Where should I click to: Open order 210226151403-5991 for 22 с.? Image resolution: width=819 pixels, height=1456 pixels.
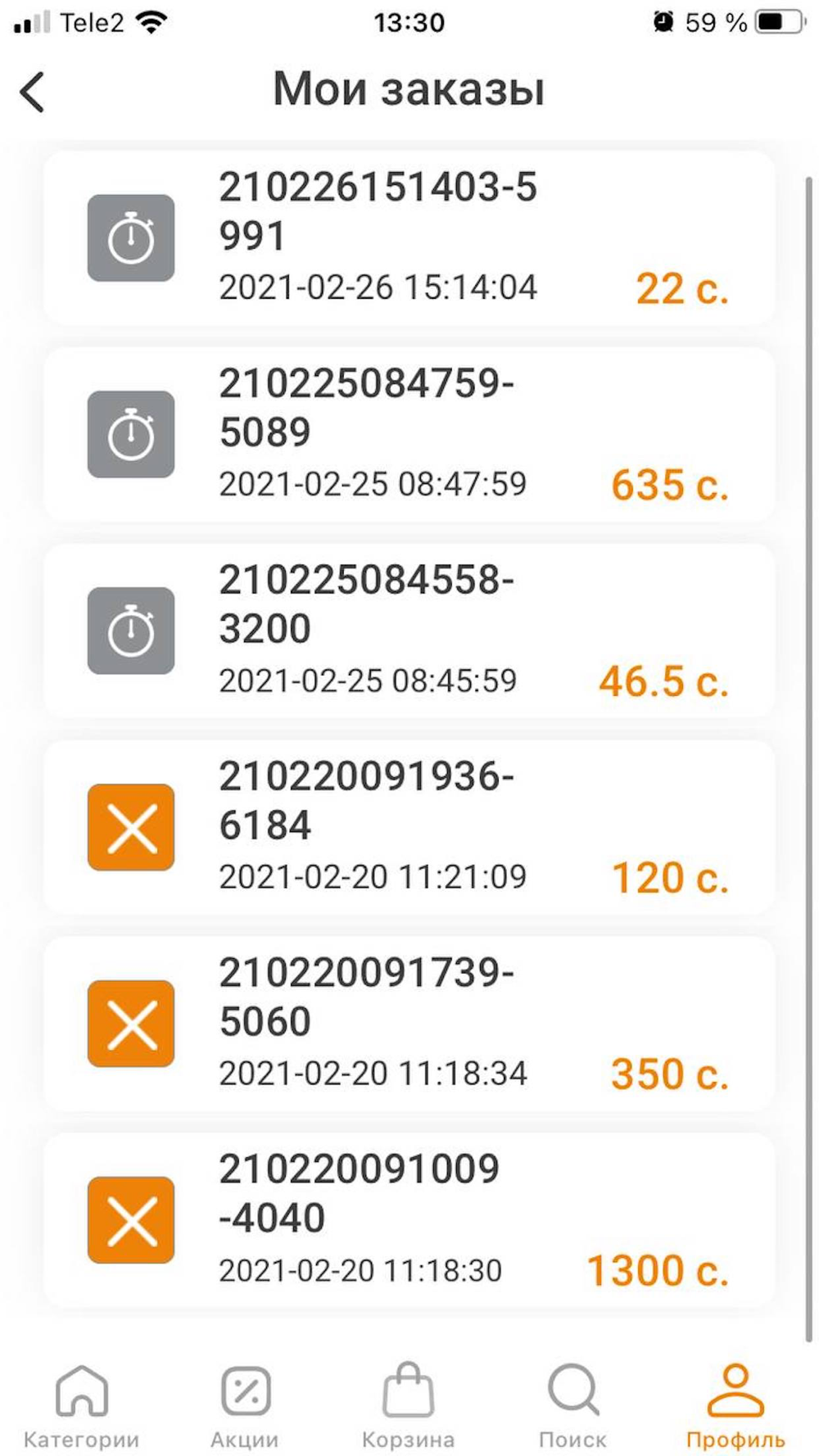409,237
